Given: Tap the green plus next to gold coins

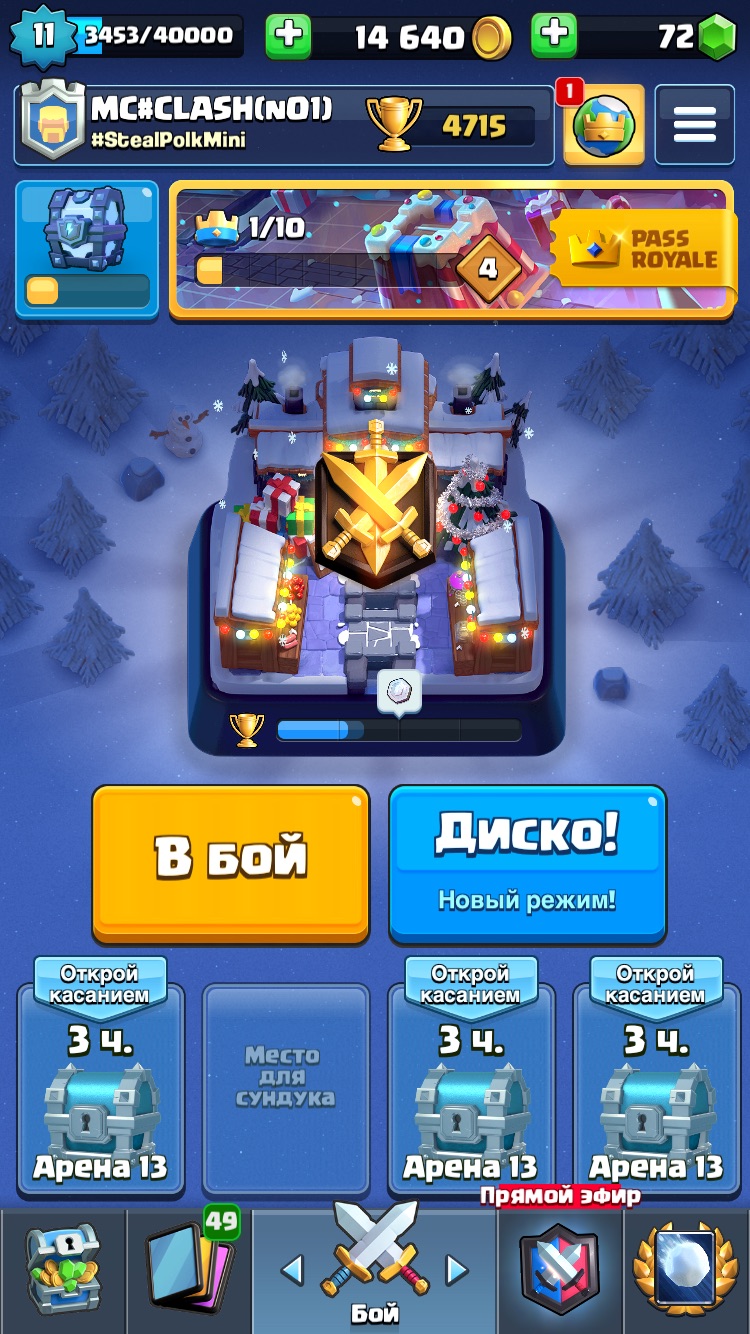Looking at the screenshot, I should pyautogui.click(x=288, y=36).
